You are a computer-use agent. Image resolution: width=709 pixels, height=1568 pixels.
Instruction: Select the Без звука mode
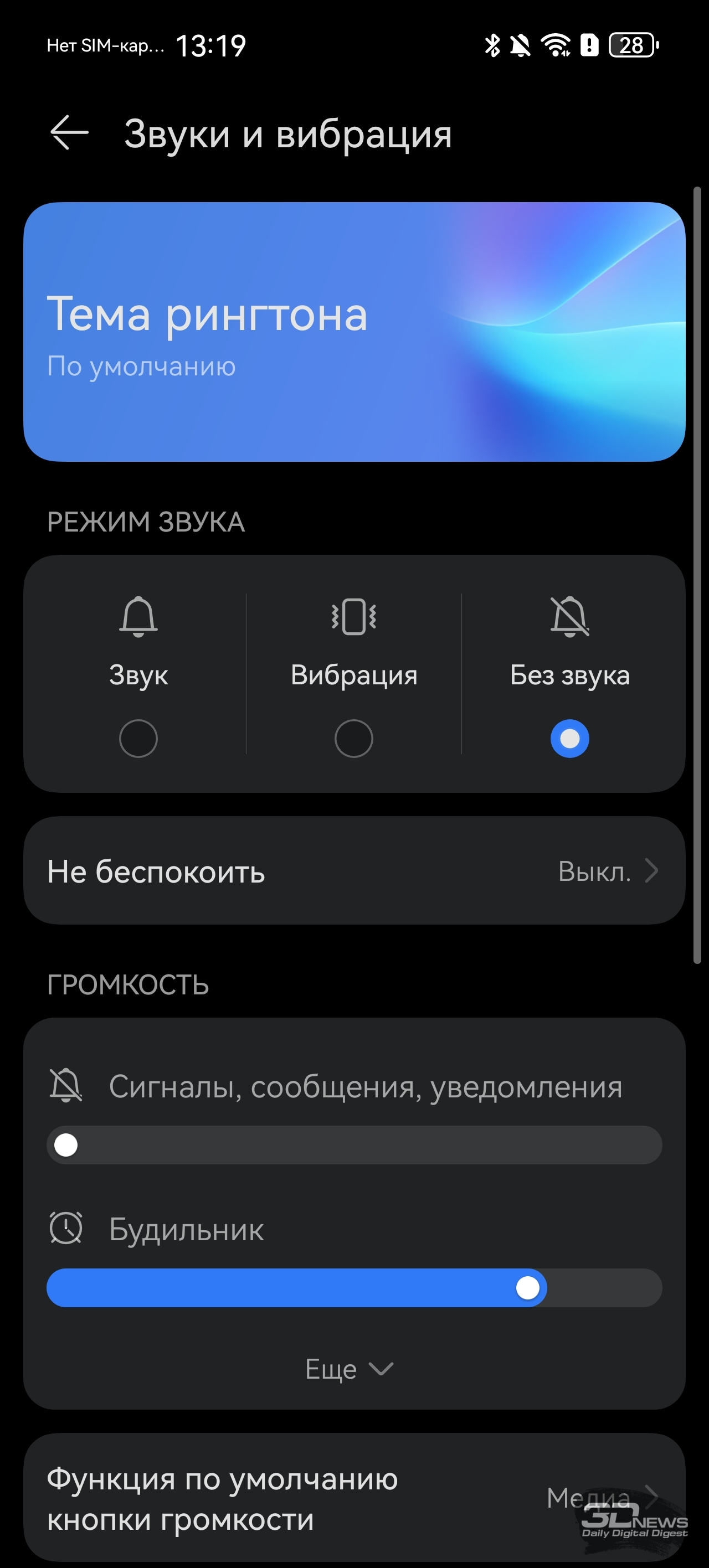569,737
